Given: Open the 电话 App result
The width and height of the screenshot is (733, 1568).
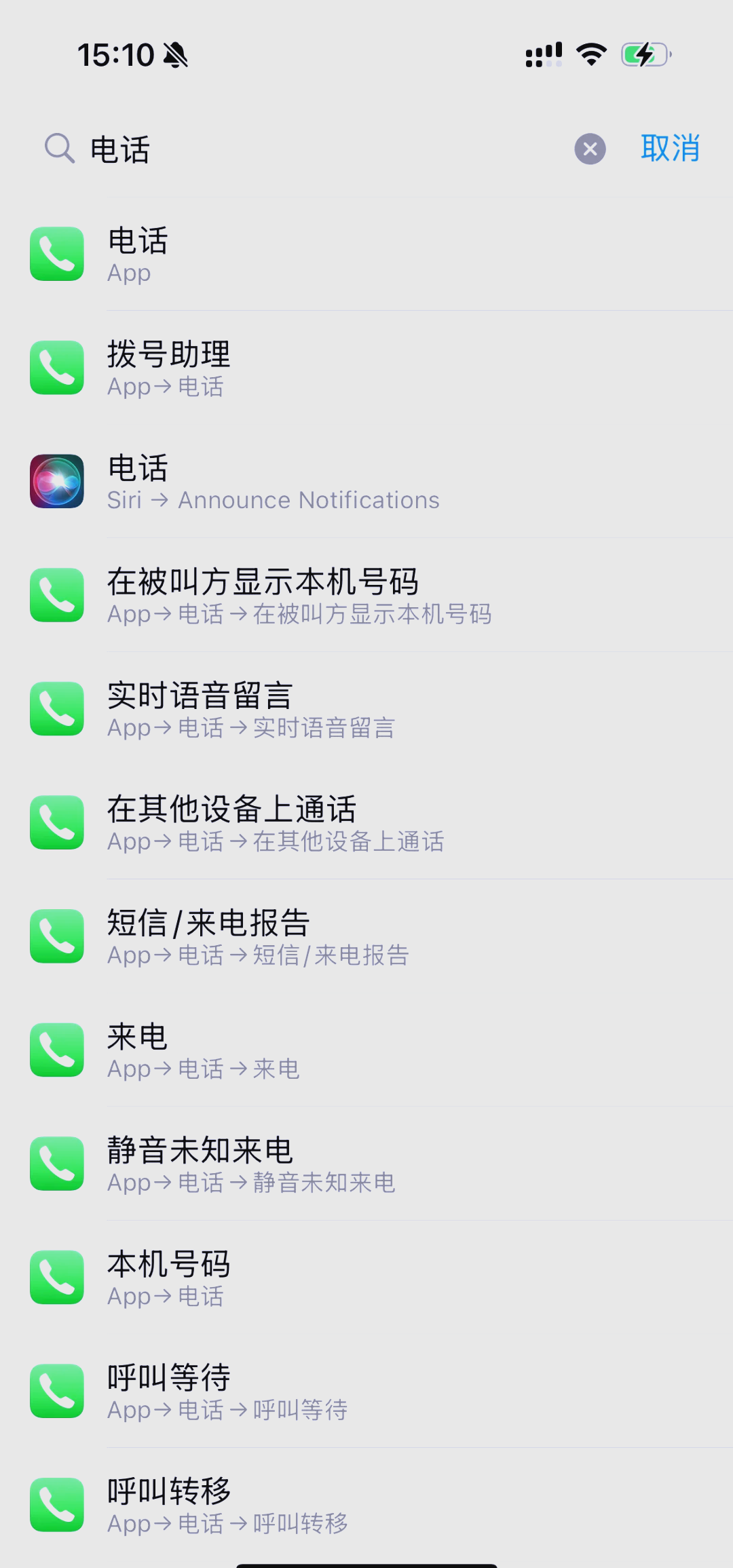Looking at the screenshot, I should (x=366, y=254).
